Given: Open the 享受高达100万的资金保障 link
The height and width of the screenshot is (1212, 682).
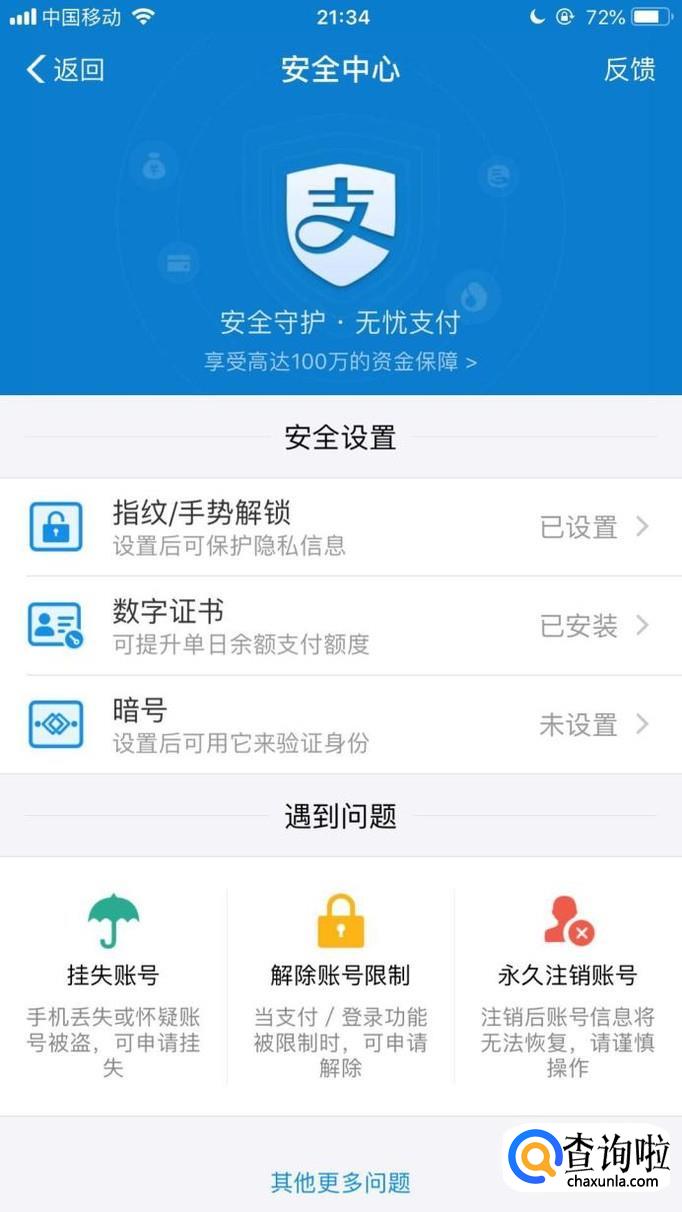Looking at the screenshot, I should (x=340, y=361).
